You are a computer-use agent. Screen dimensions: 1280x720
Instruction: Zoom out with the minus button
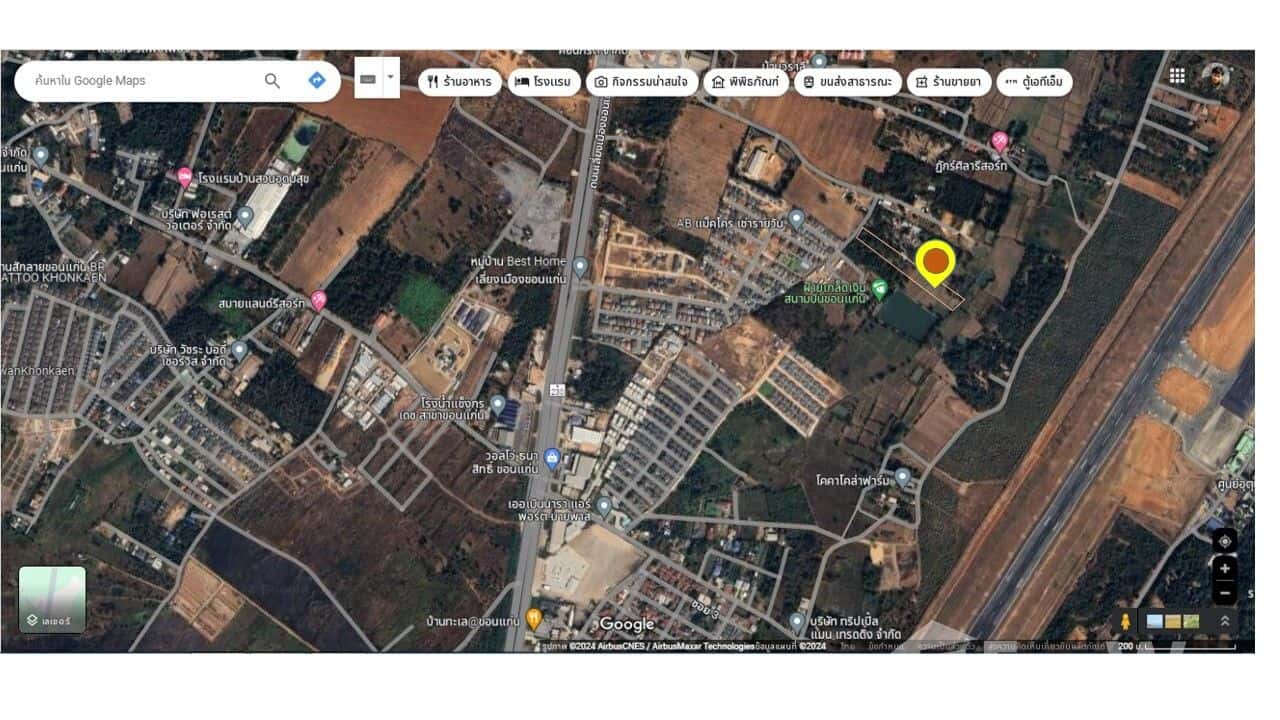click(x=1225, y=592)
